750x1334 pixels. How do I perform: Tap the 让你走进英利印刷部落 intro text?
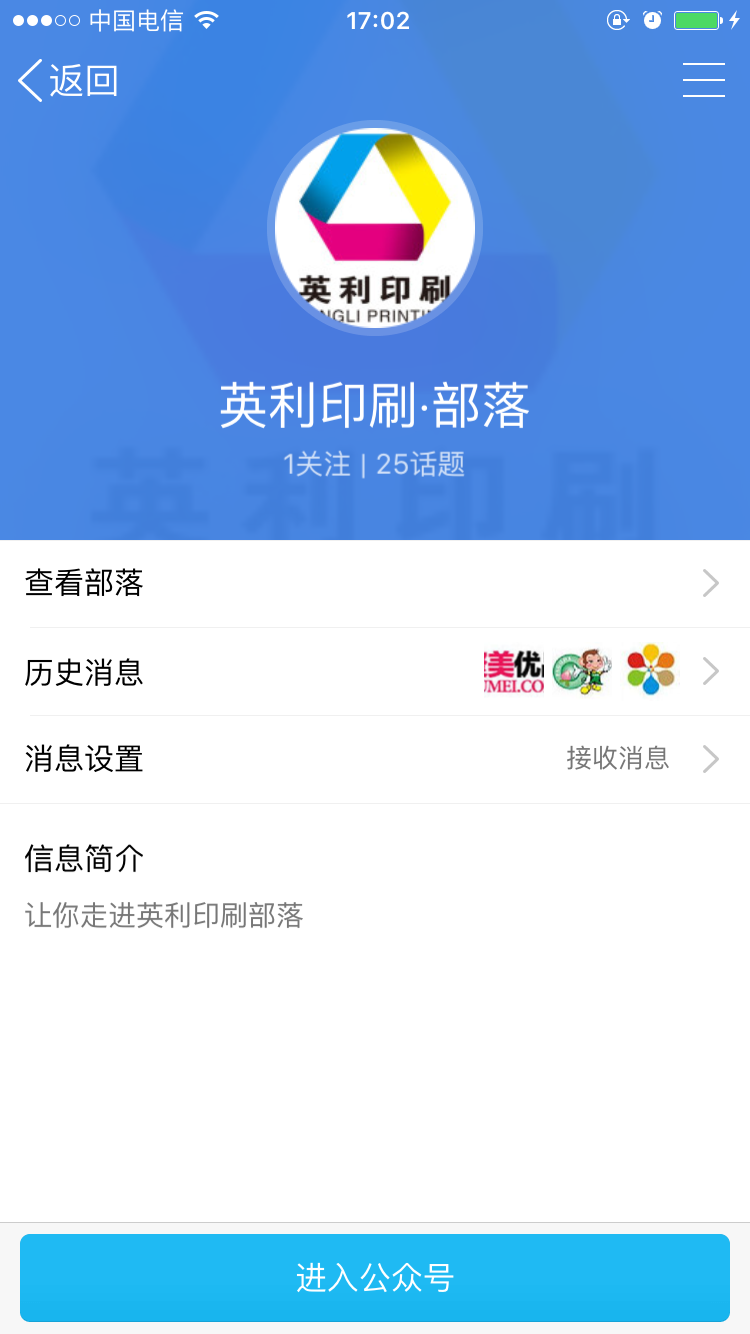point(165,915)
